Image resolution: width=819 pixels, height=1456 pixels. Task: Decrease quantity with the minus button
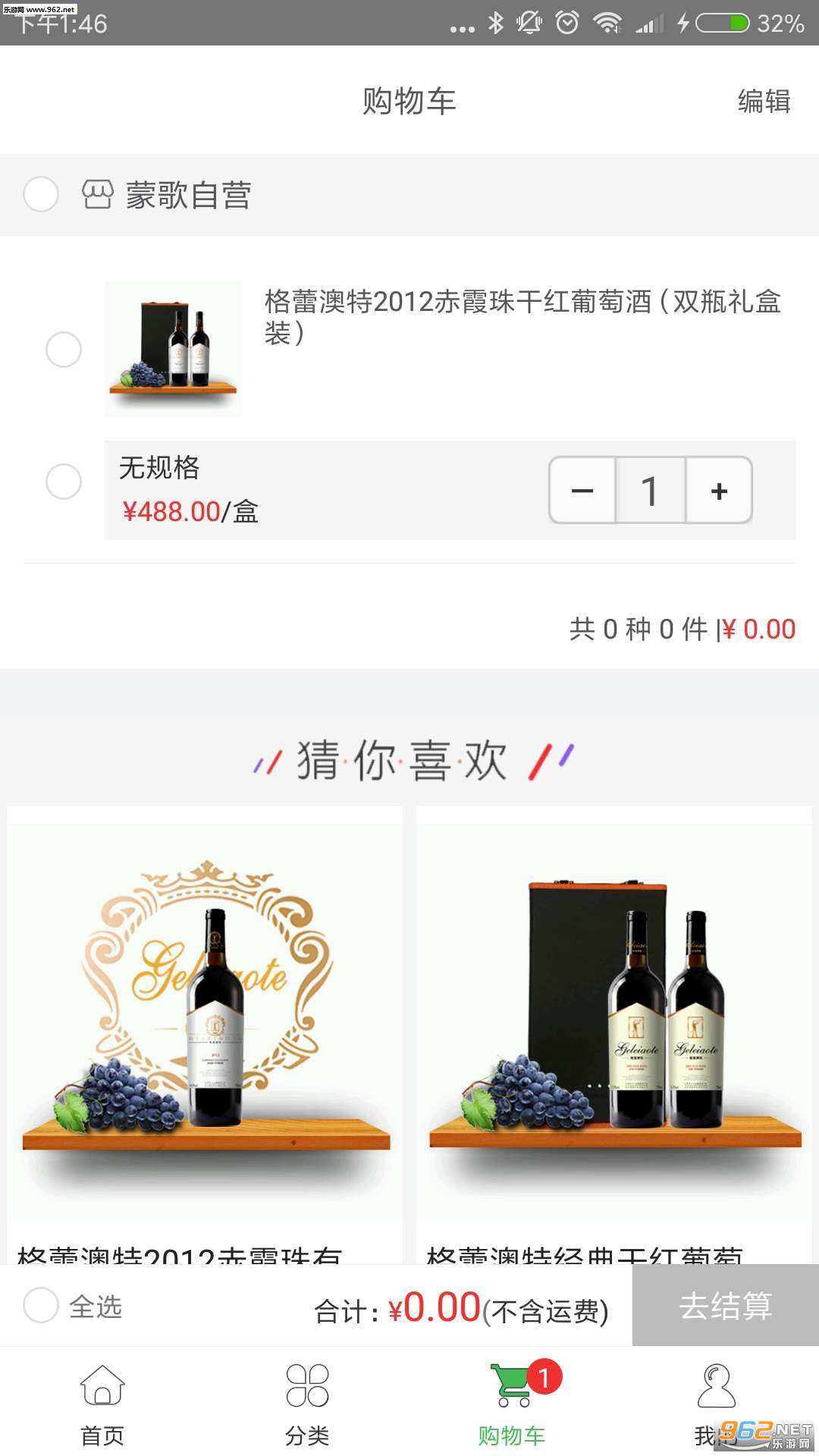[x=582, y=491]
